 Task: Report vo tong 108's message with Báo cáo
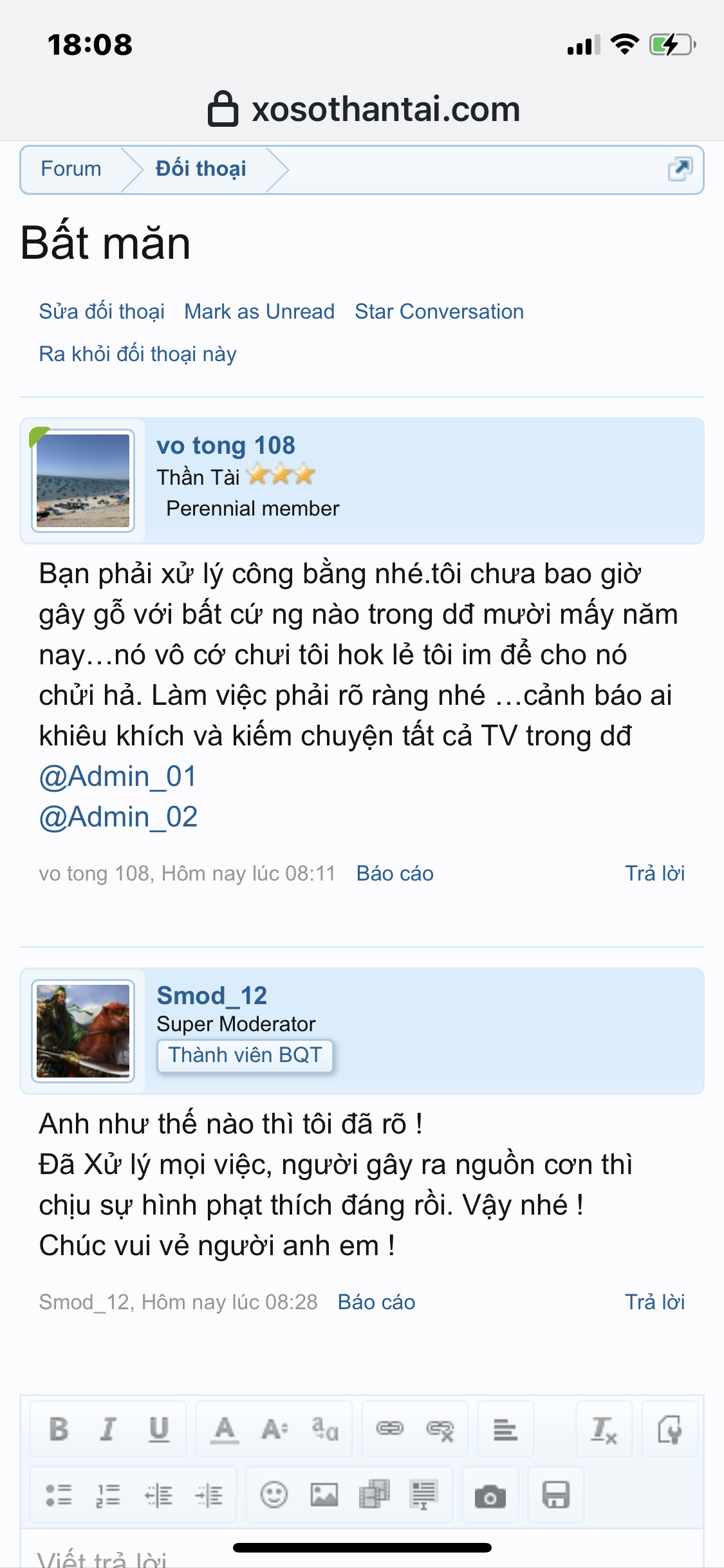[395, 873]
